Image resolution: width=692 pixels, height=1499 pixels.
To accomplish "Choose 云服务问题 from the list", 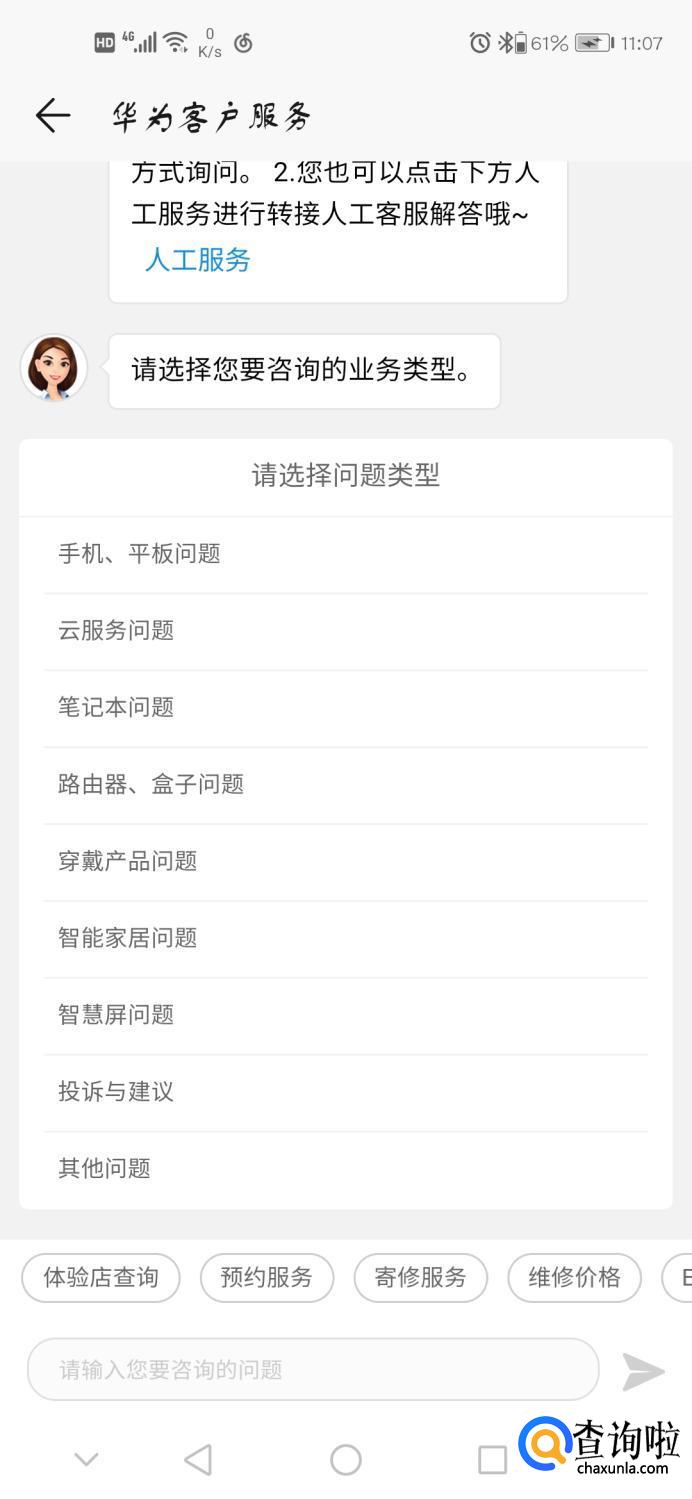I will 116,631.
